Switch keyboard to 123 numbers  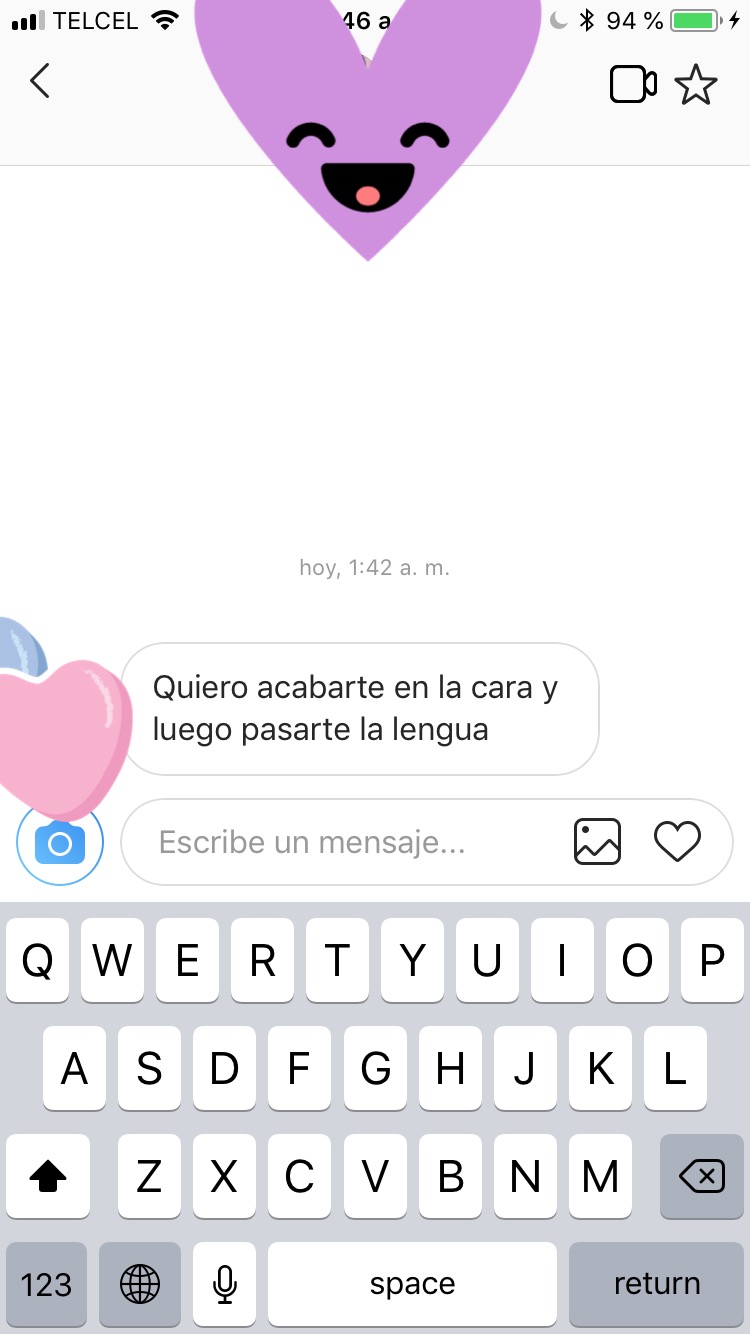tap(47, 1285)
